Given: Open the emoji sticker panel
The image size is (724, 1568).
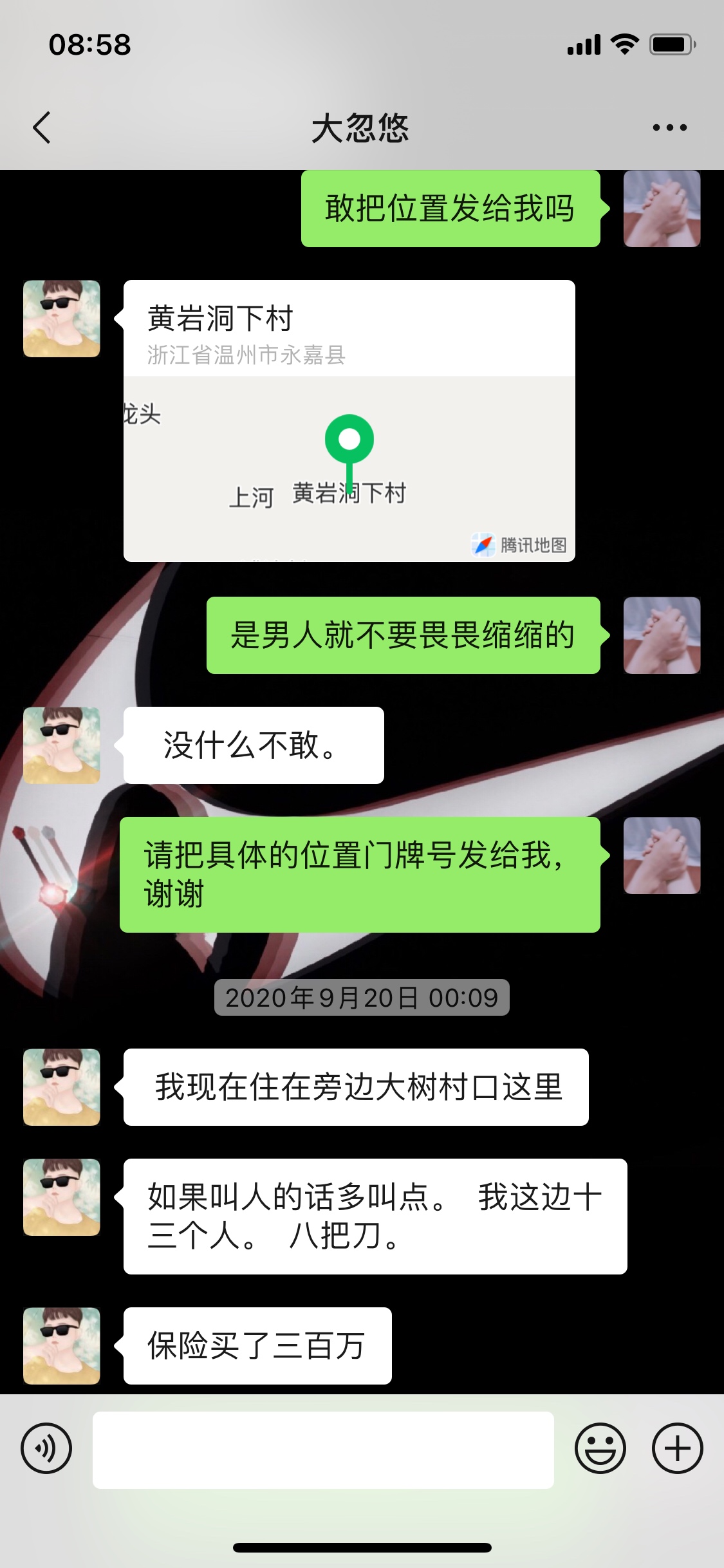Looking at the screenshot, I should (x=600, y=1448).
